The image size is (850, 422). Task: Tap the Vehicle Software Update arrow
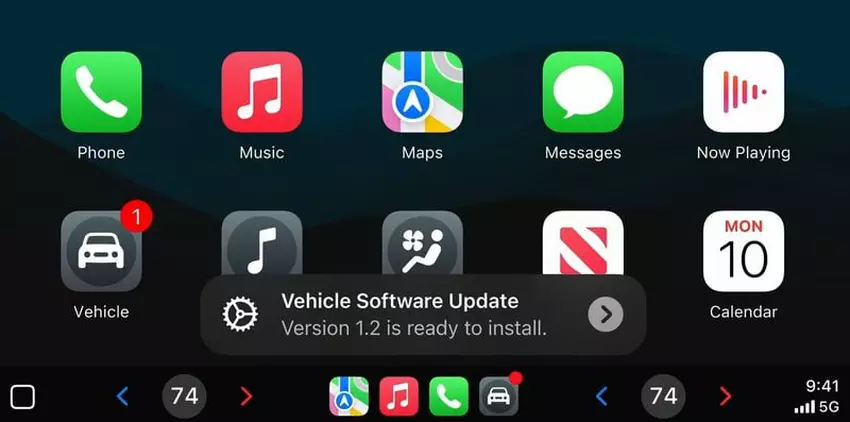pyautogui.click(x=605, y=315)
